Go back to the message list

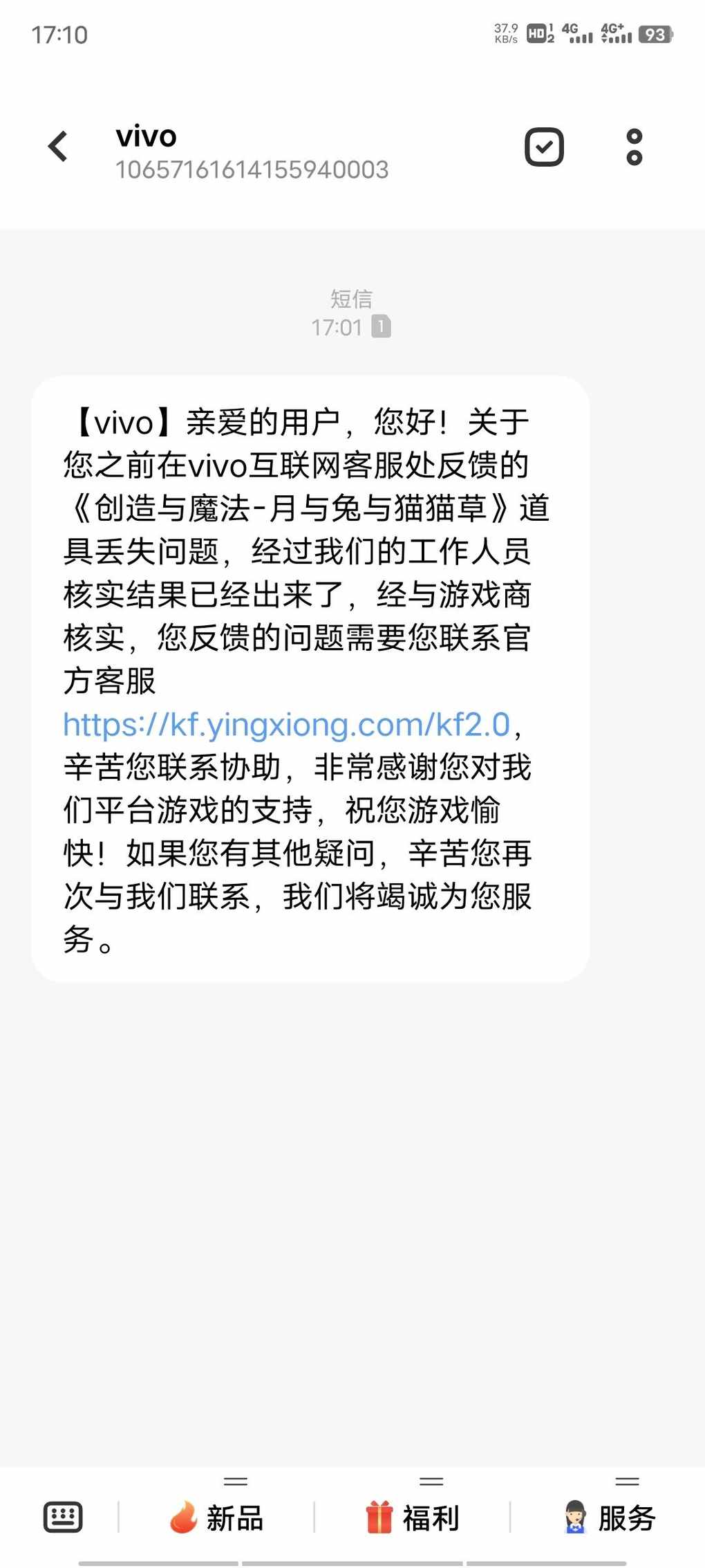58,147
